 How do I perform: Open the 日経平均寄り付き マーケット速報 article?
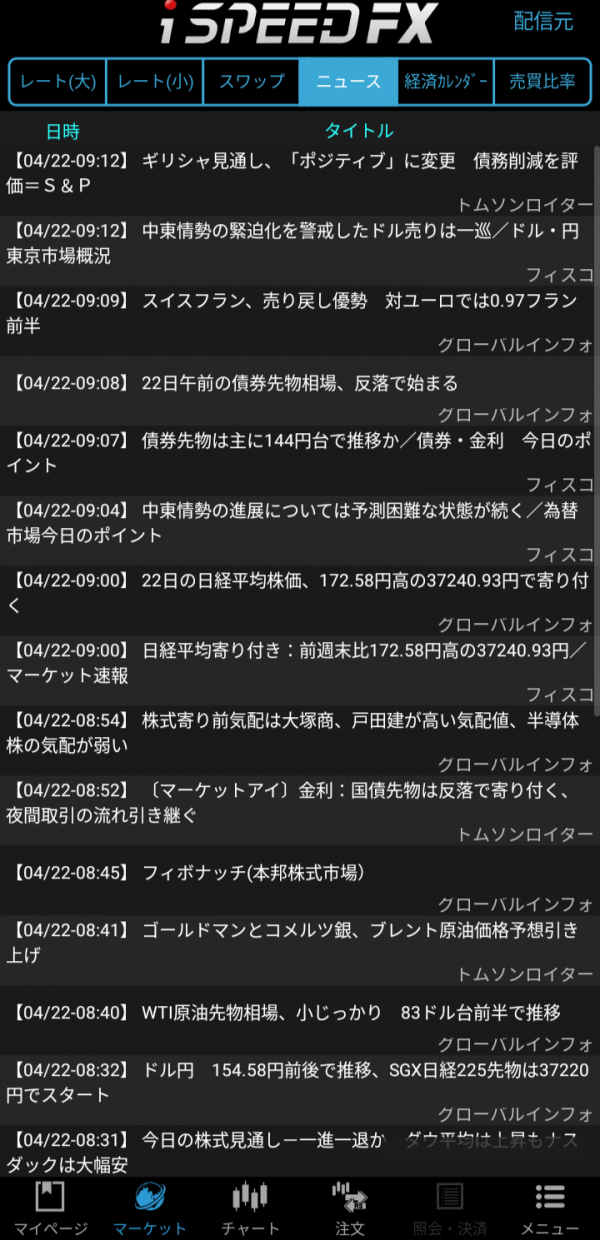(298, 662)
